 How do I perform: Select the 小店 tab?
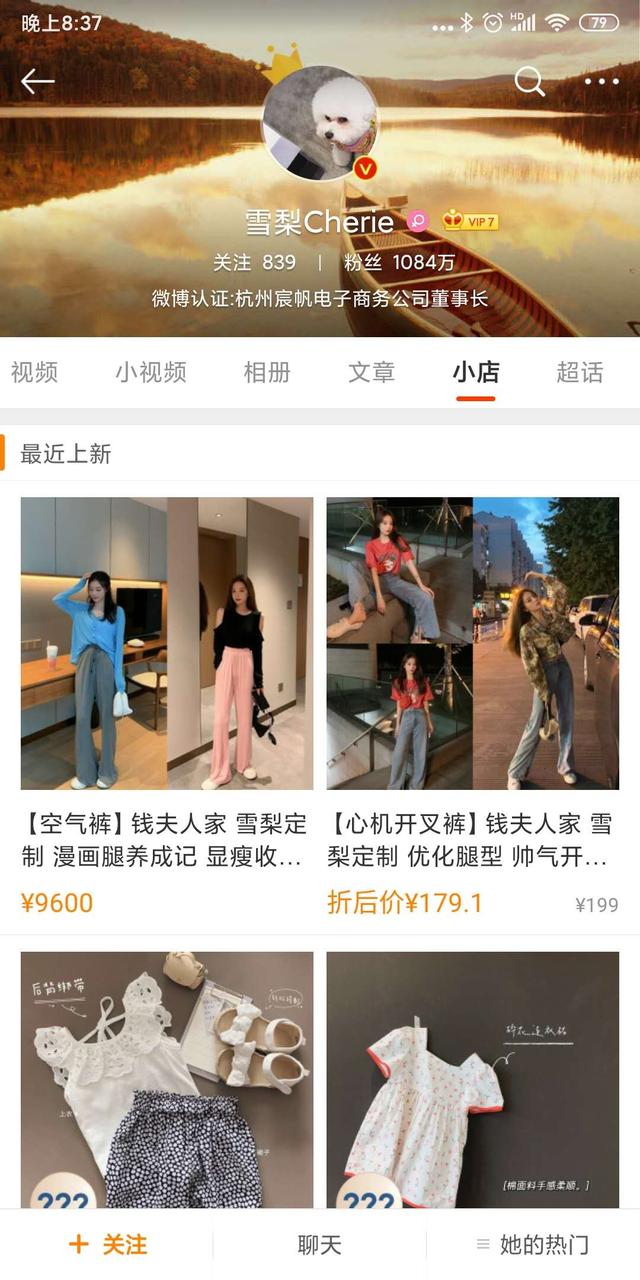[x=476, y=372]
